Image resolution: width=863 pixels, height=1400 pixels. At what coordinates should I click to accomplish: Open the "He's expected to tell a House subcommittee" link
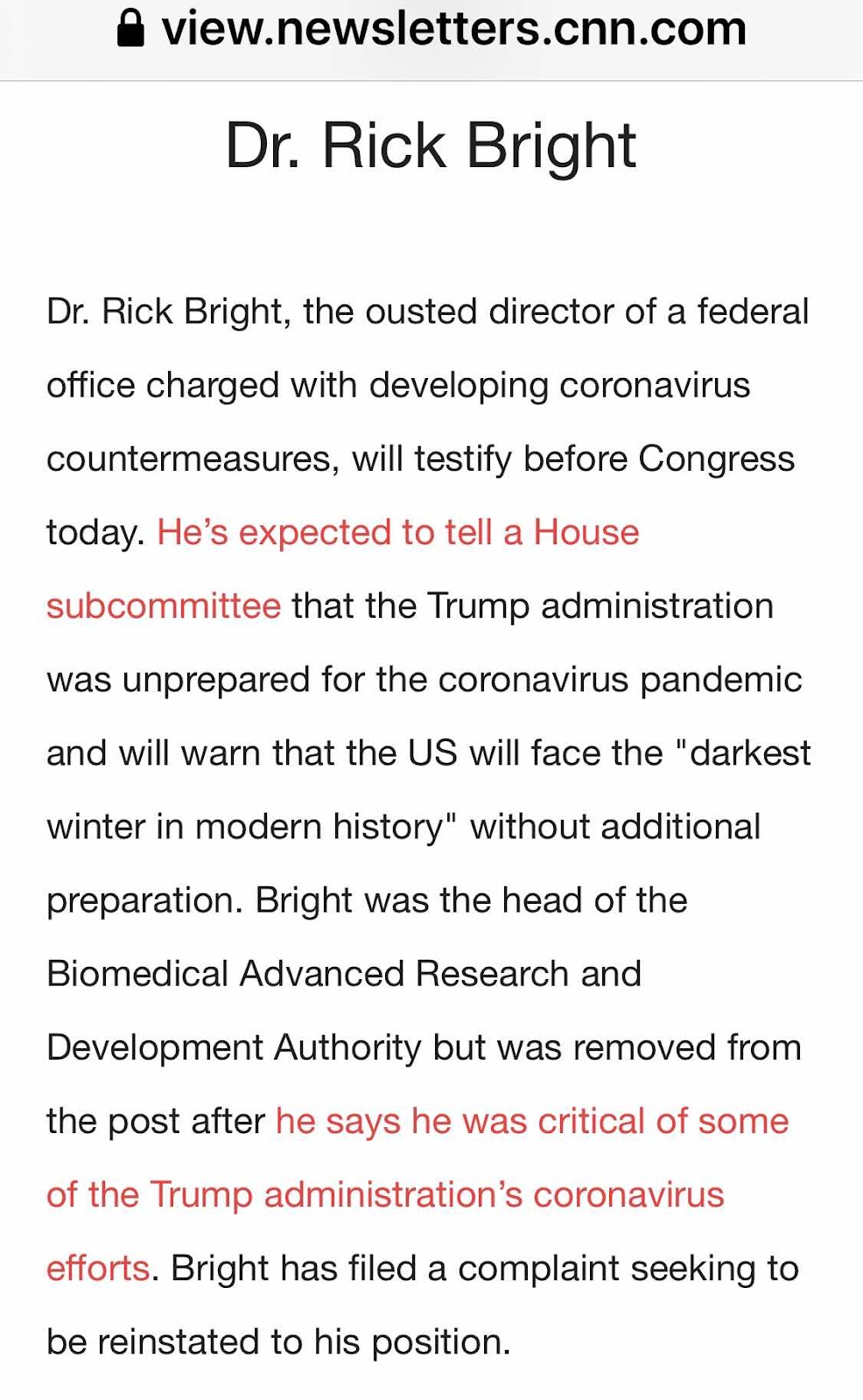click(397, 533)
